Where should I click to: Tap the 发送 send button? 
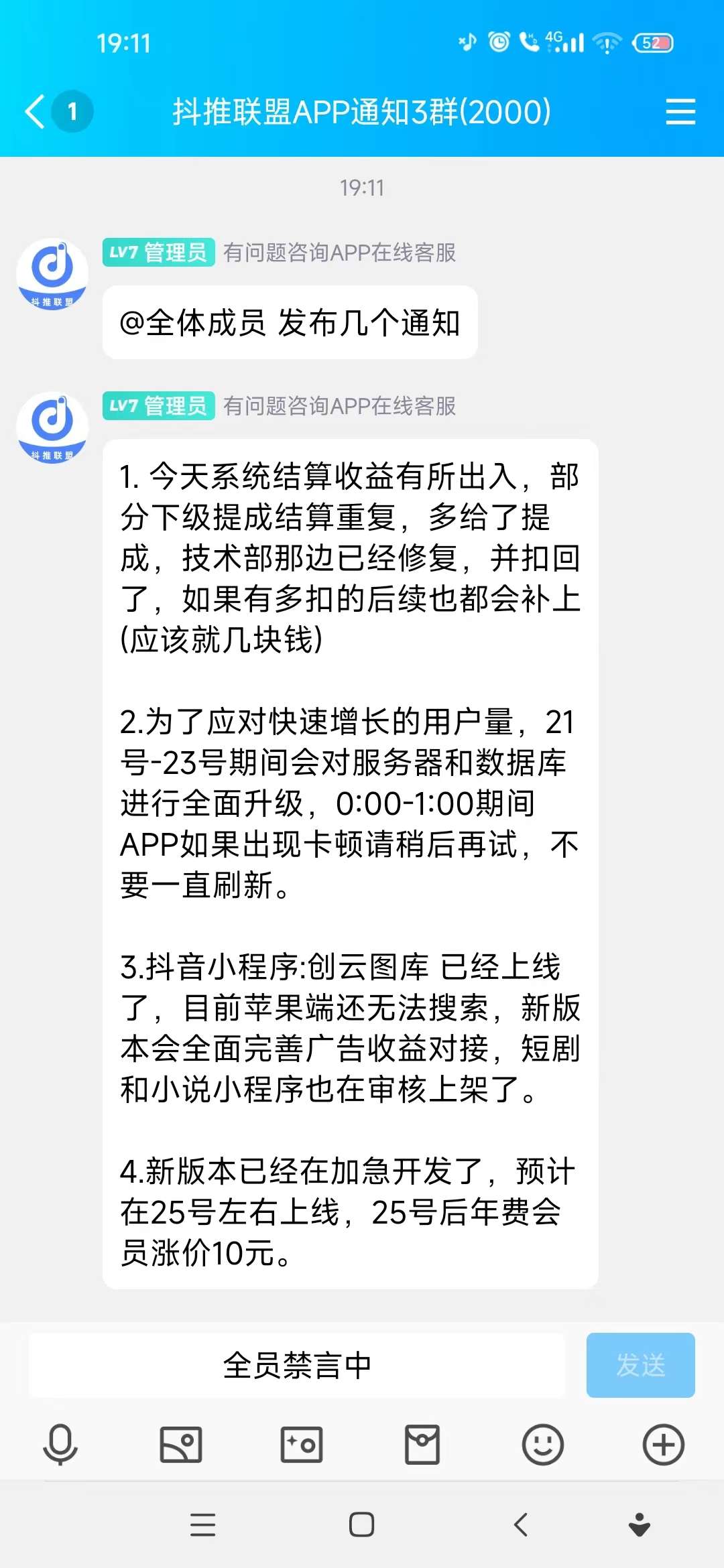(x=641, y=1365)
